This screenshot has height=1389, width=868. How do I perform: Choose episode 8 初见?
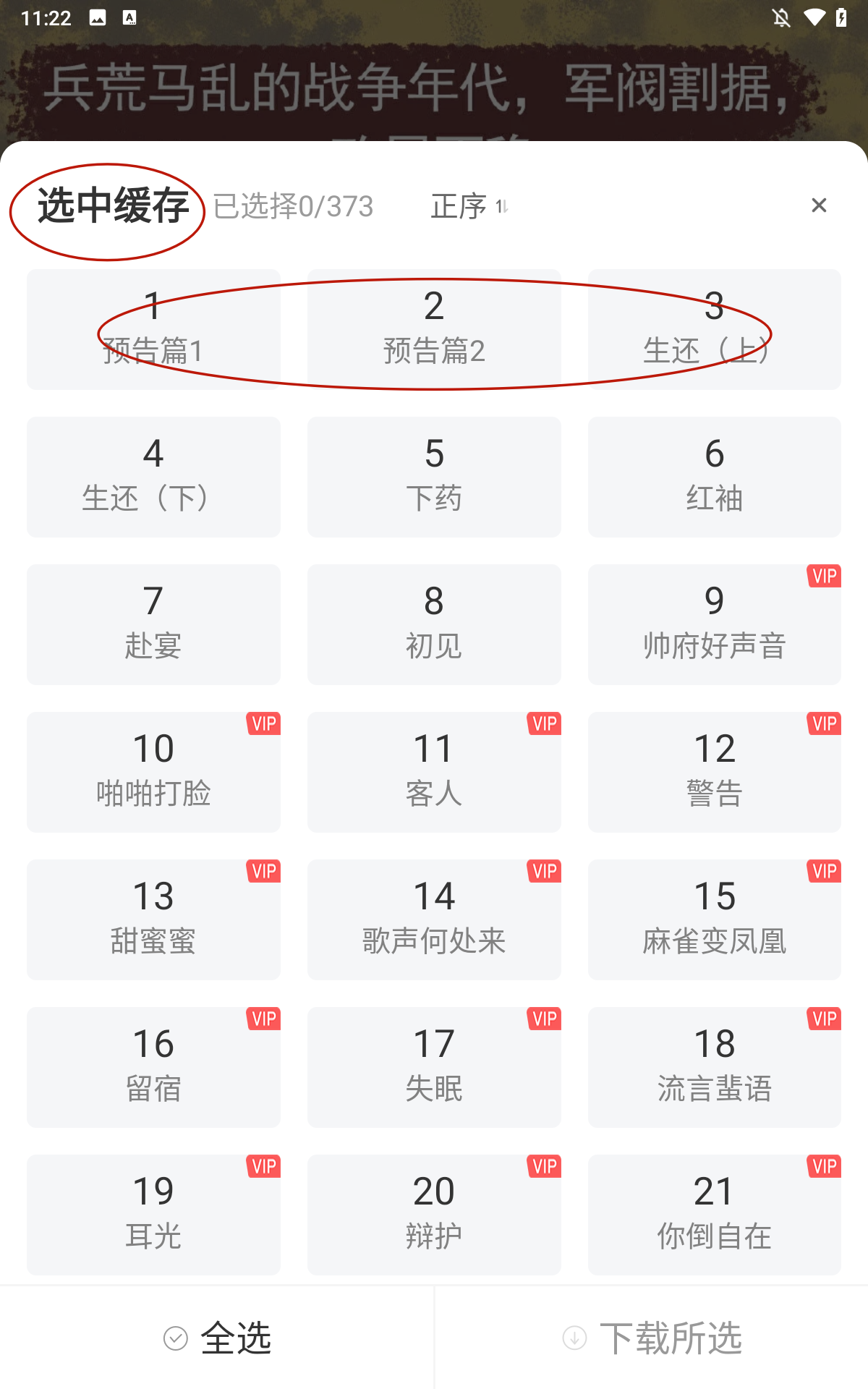point(434,624)
